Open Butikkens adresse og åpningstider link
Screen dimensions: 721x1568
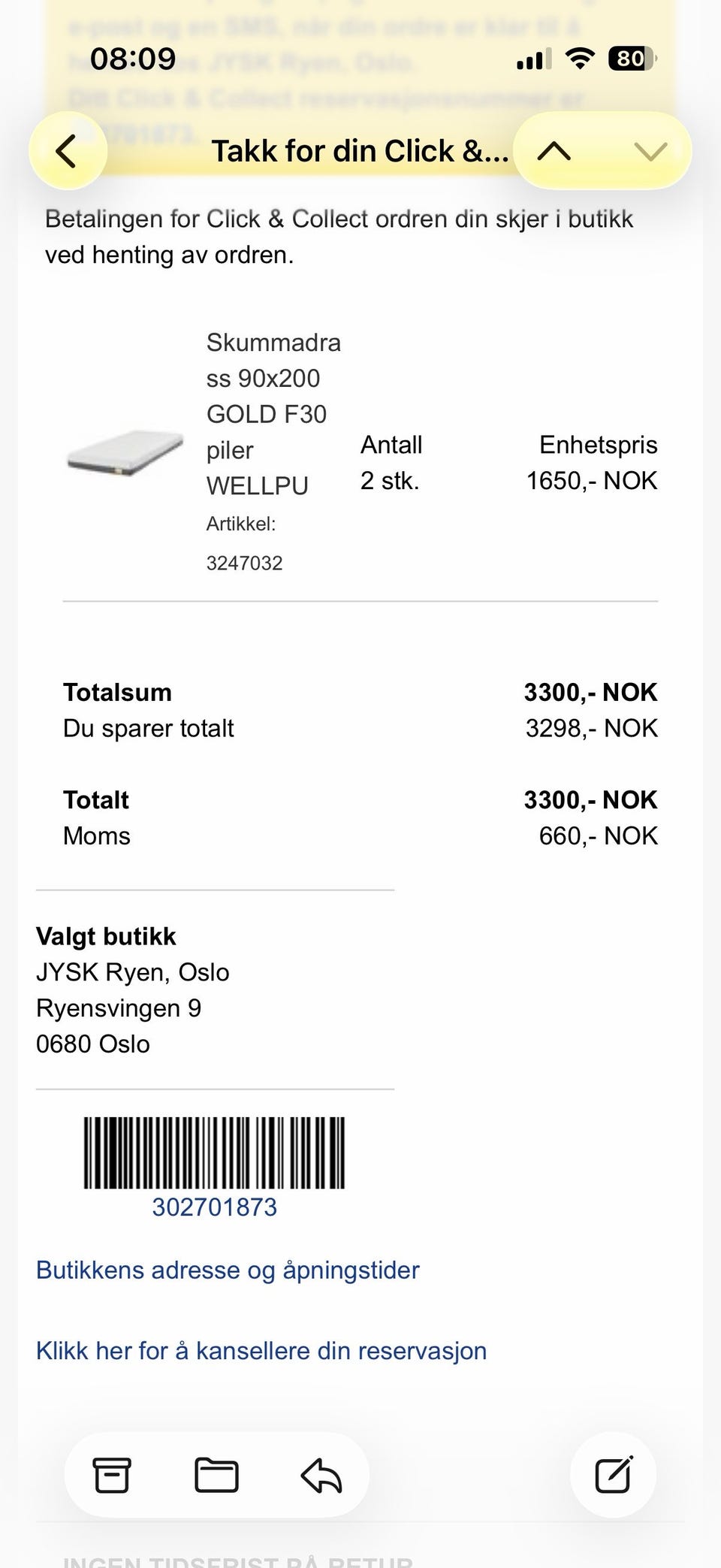point(228,1270)
